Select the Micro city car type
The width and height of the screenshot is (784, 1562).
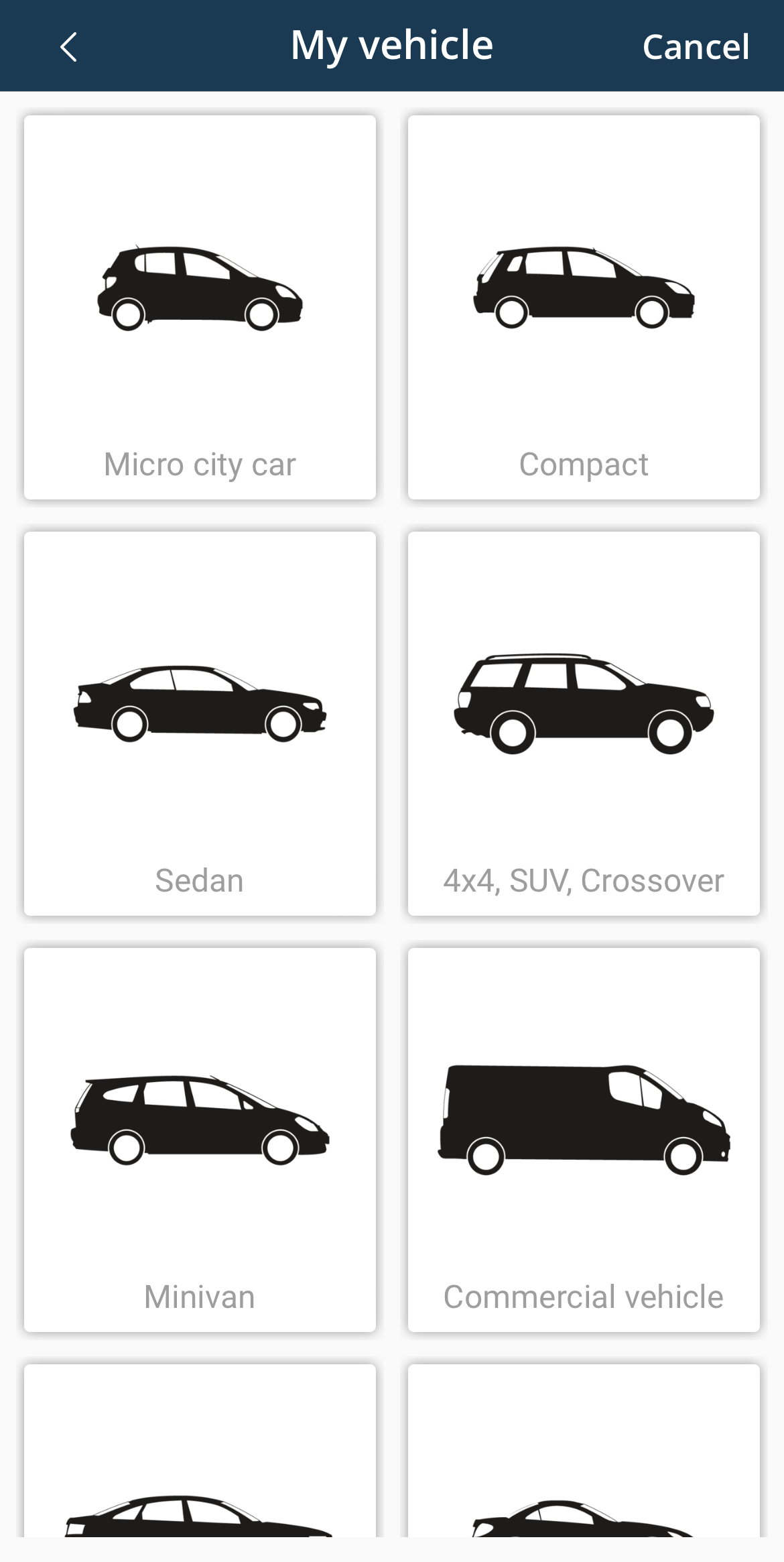click(200, 307)
